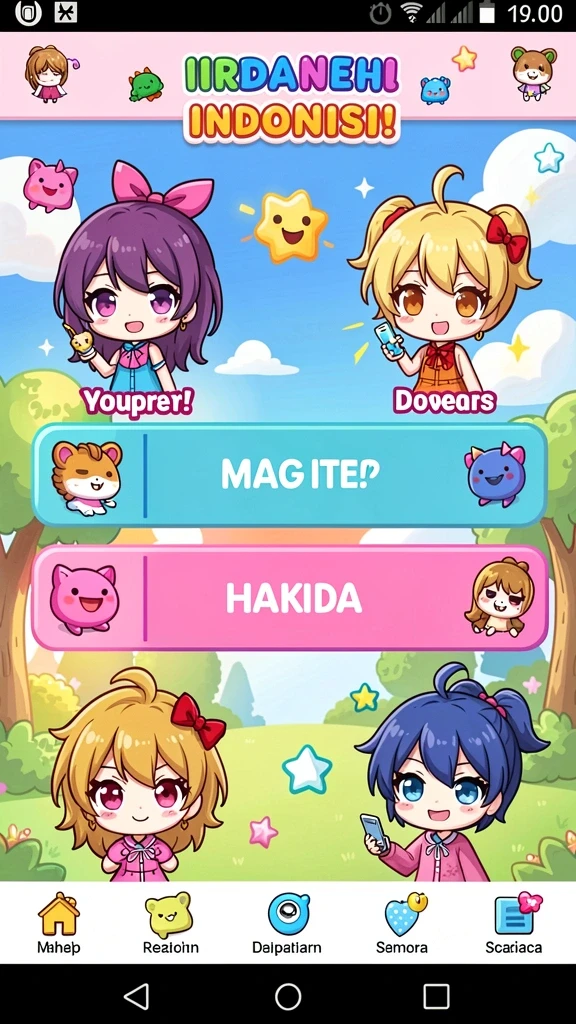Open the Scariaca tab
Image resolution: width=576 pixels, height=1024 pixels.
point(514,923)
